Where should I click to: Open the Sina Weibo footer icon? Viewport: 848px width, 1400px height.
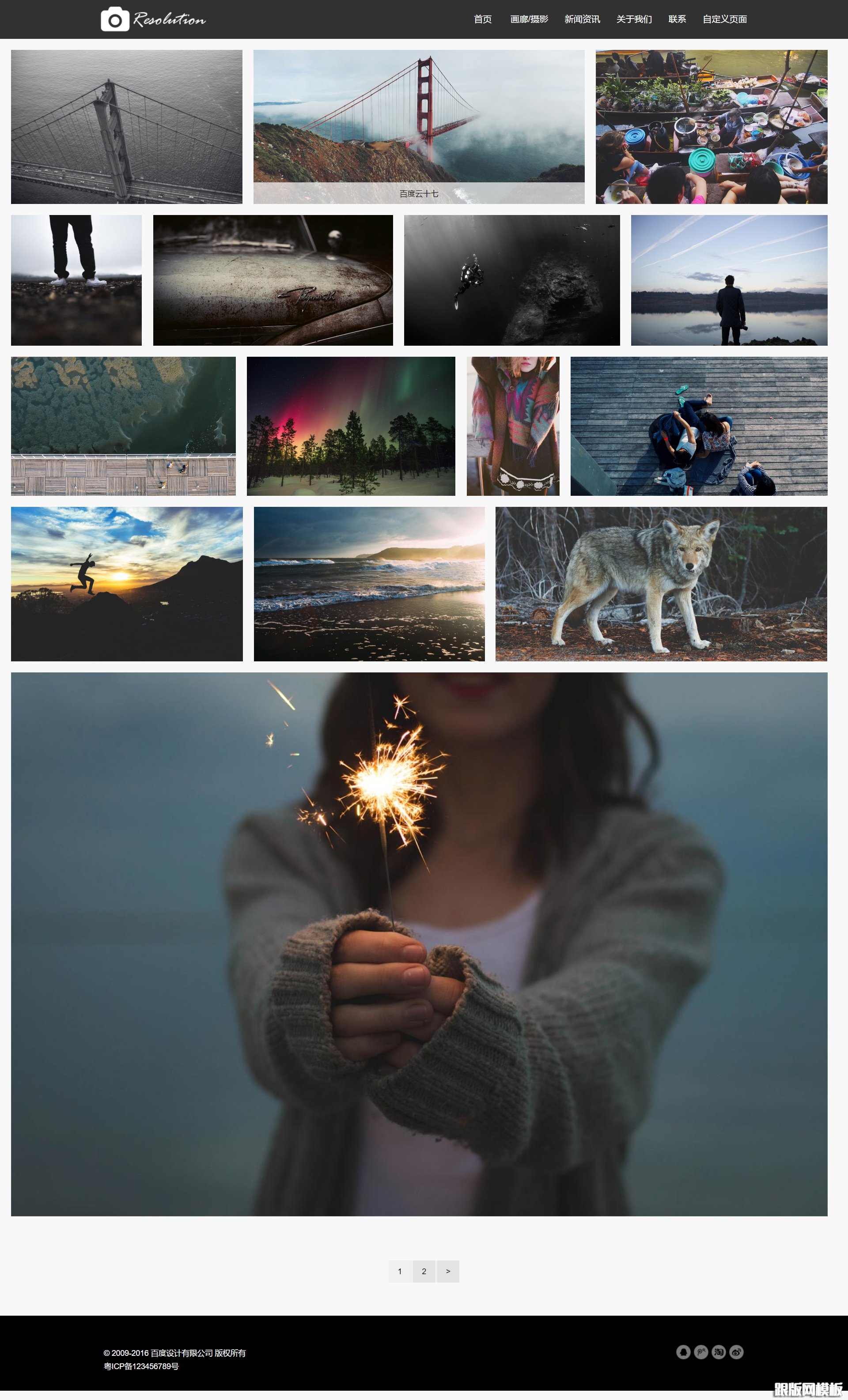click(x=736, y=1352)
